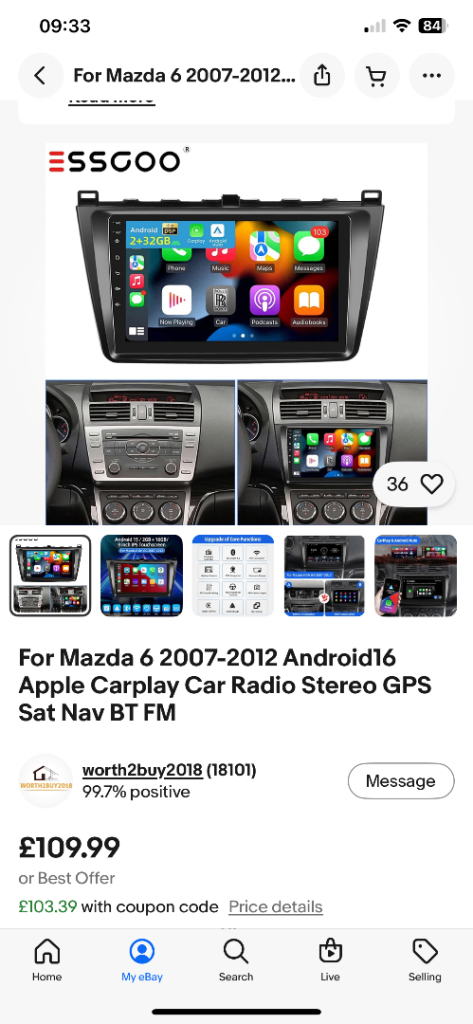Switch to the My eBay tab
The image size is (473, 1024).
[x=142, y=960]
